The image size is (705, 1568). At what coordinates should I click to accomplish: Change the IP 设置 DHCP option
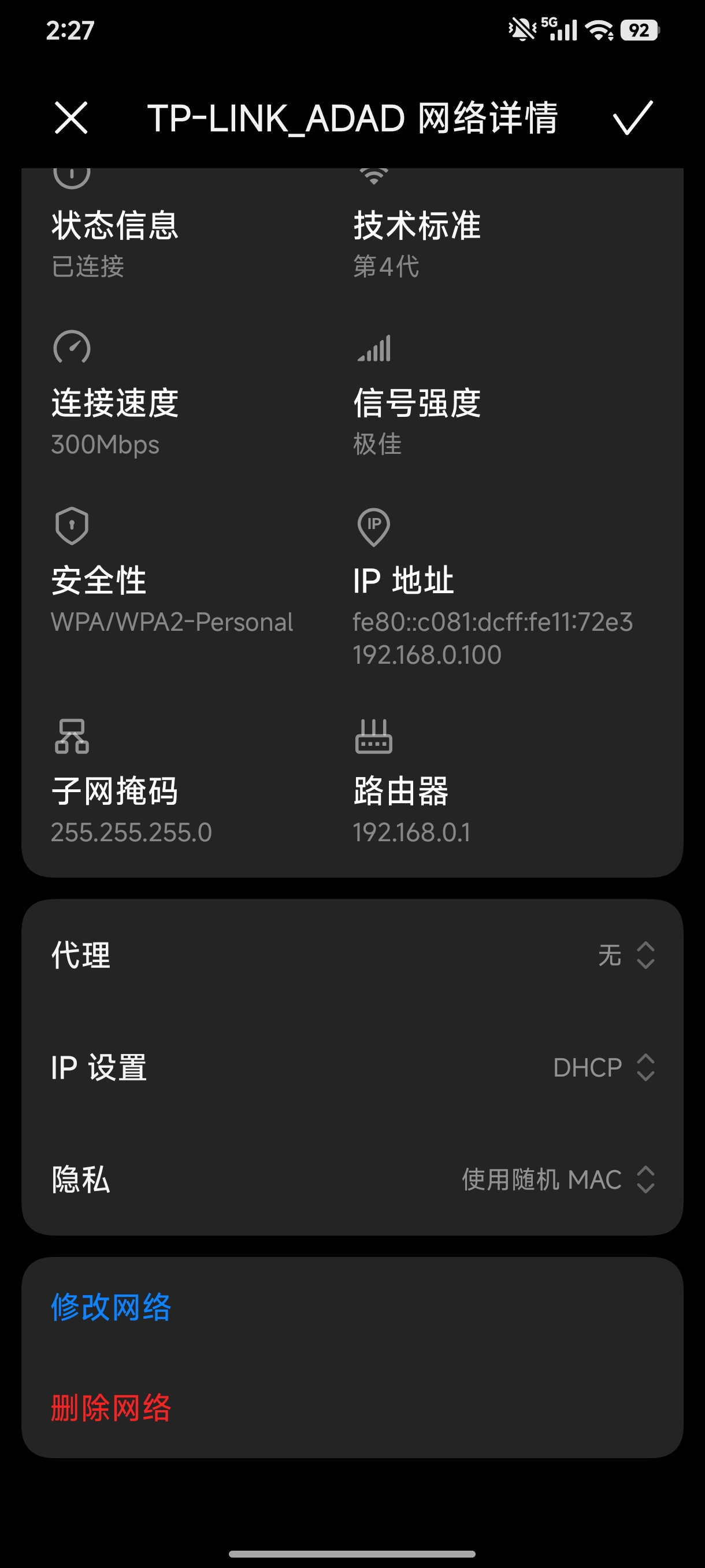(x=603, y=1068)
